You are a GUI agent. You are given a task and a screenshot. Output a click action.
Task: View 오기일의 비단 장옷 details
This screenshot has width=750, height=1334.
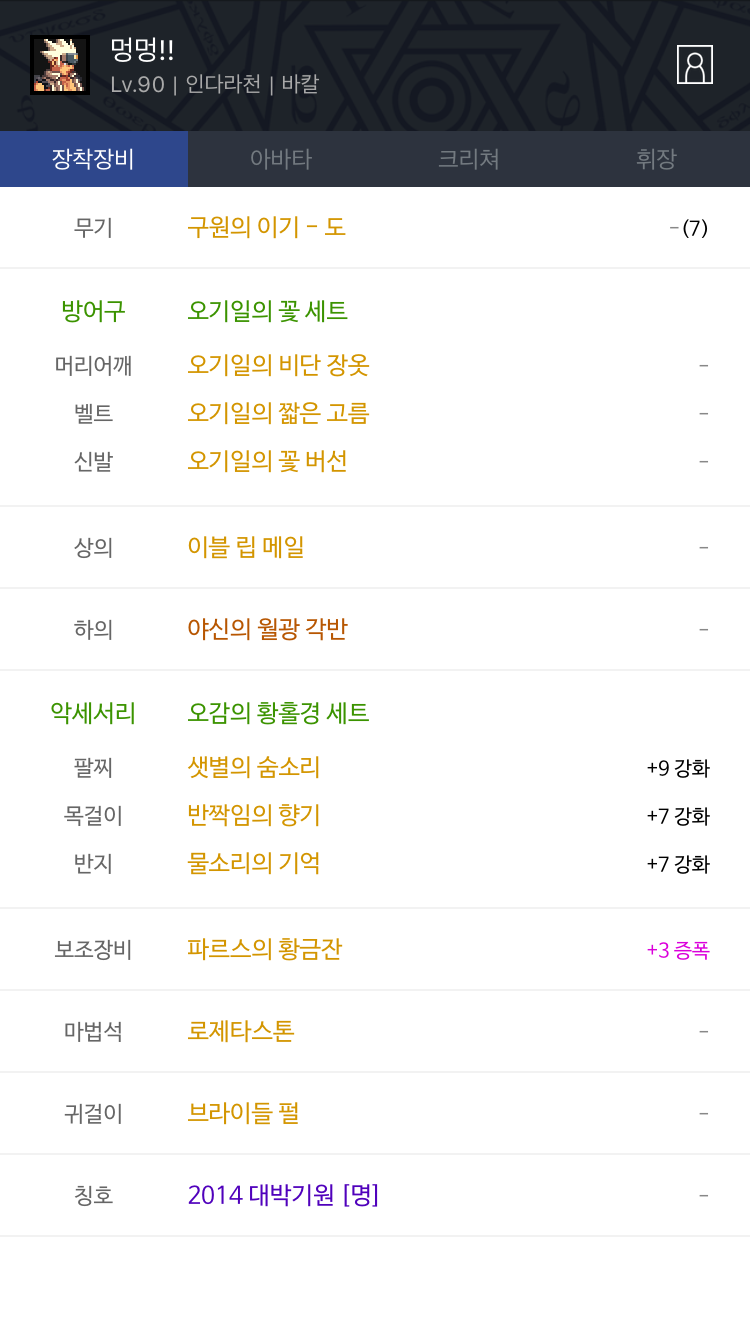[x=278, y=365]
